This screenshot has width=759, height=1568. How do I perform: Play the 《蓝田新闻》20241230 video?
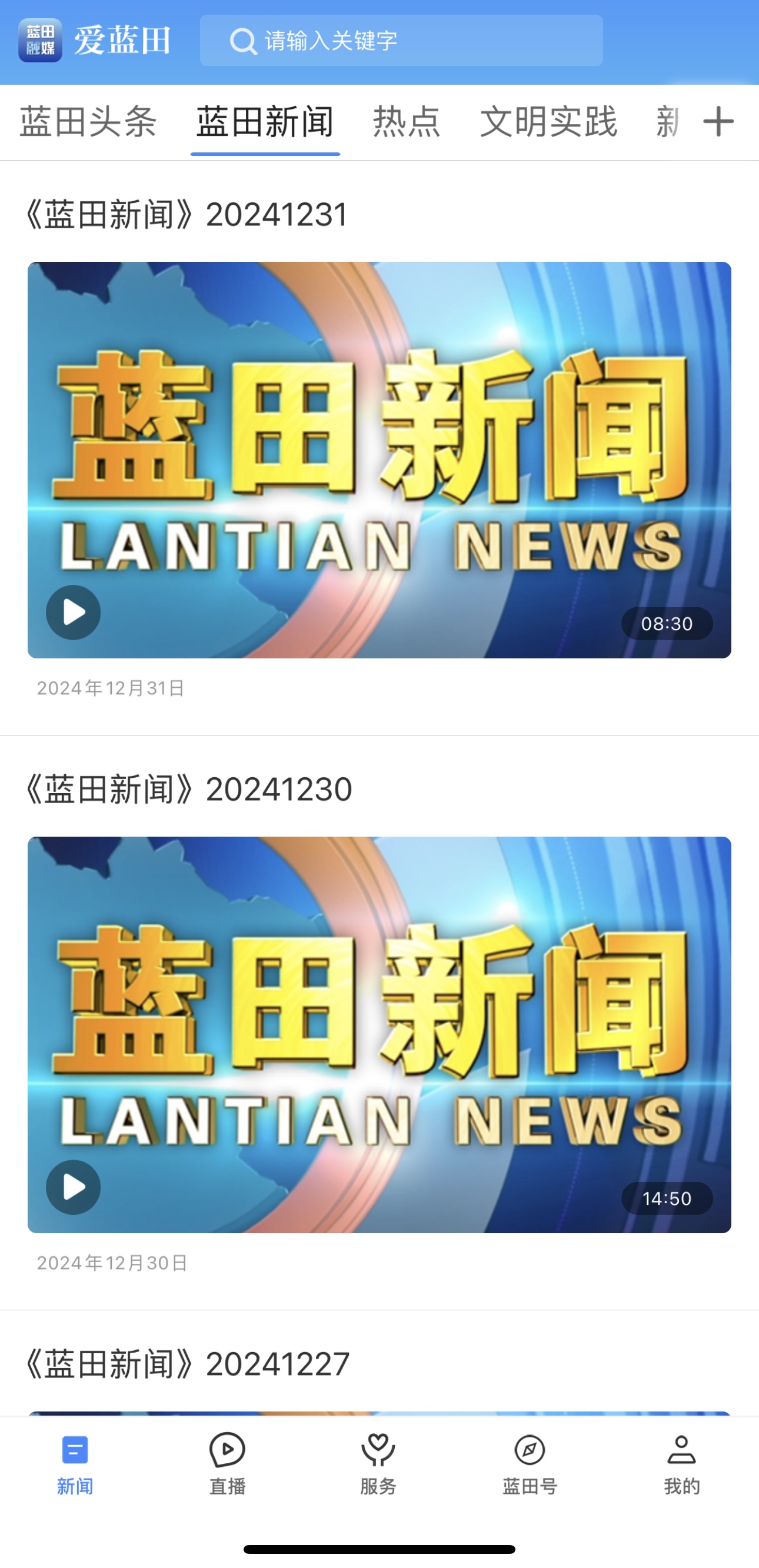(74, 1186)
